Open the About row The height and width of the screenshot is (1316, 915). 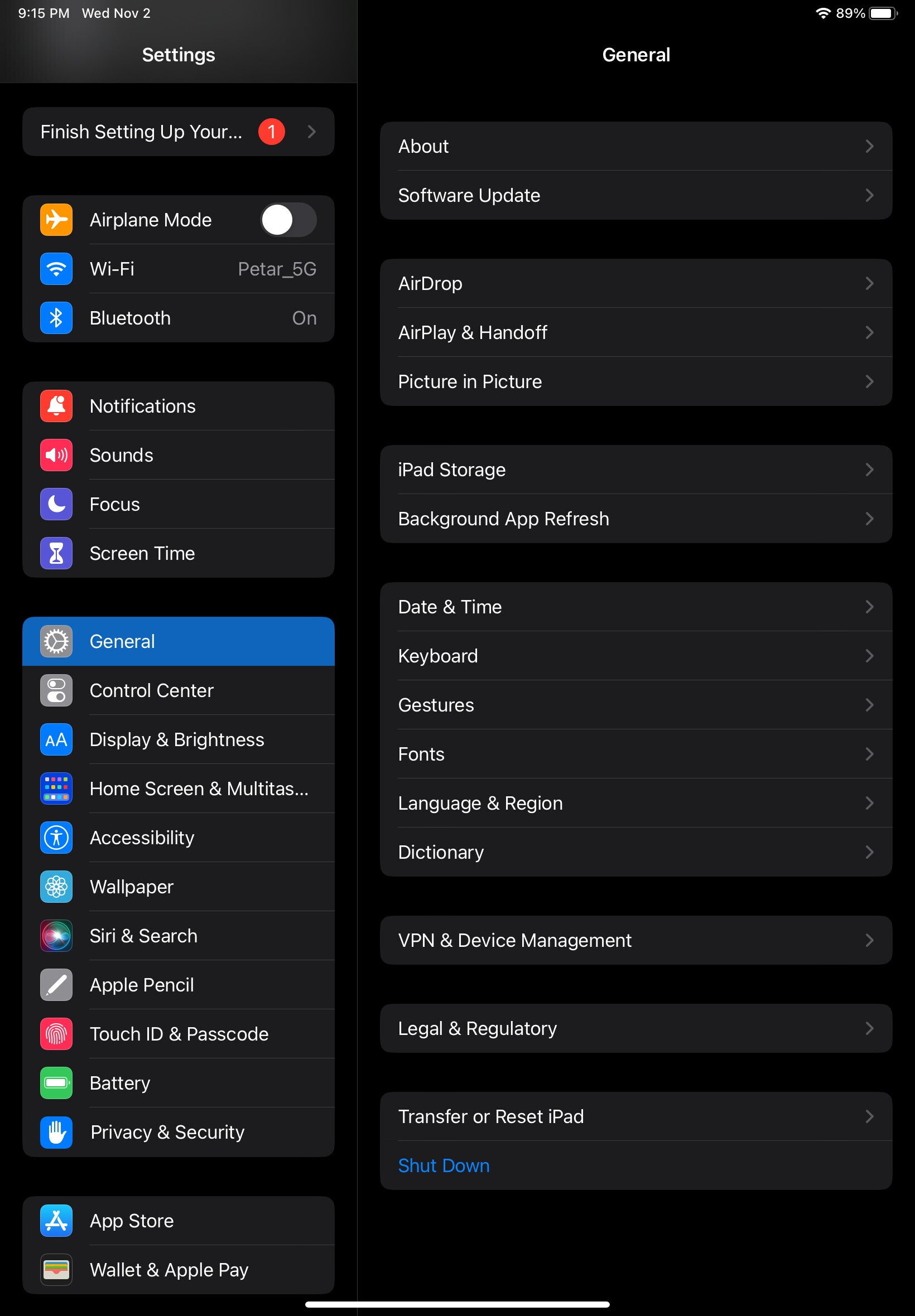(x=635, y=146)
